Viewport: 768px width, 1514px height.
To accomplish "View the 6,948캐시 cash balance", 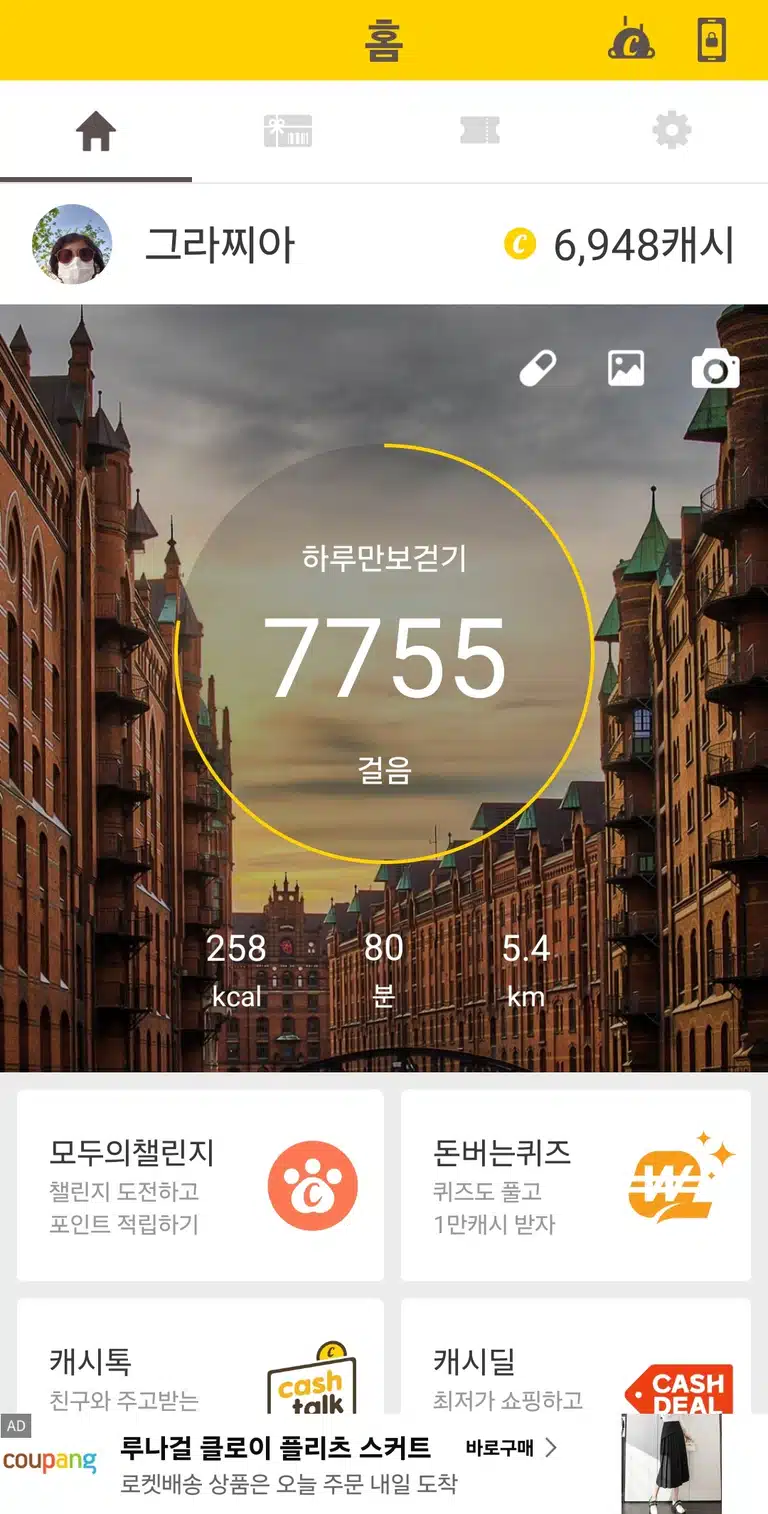I will pyautogui.click(x=619, y=245).
